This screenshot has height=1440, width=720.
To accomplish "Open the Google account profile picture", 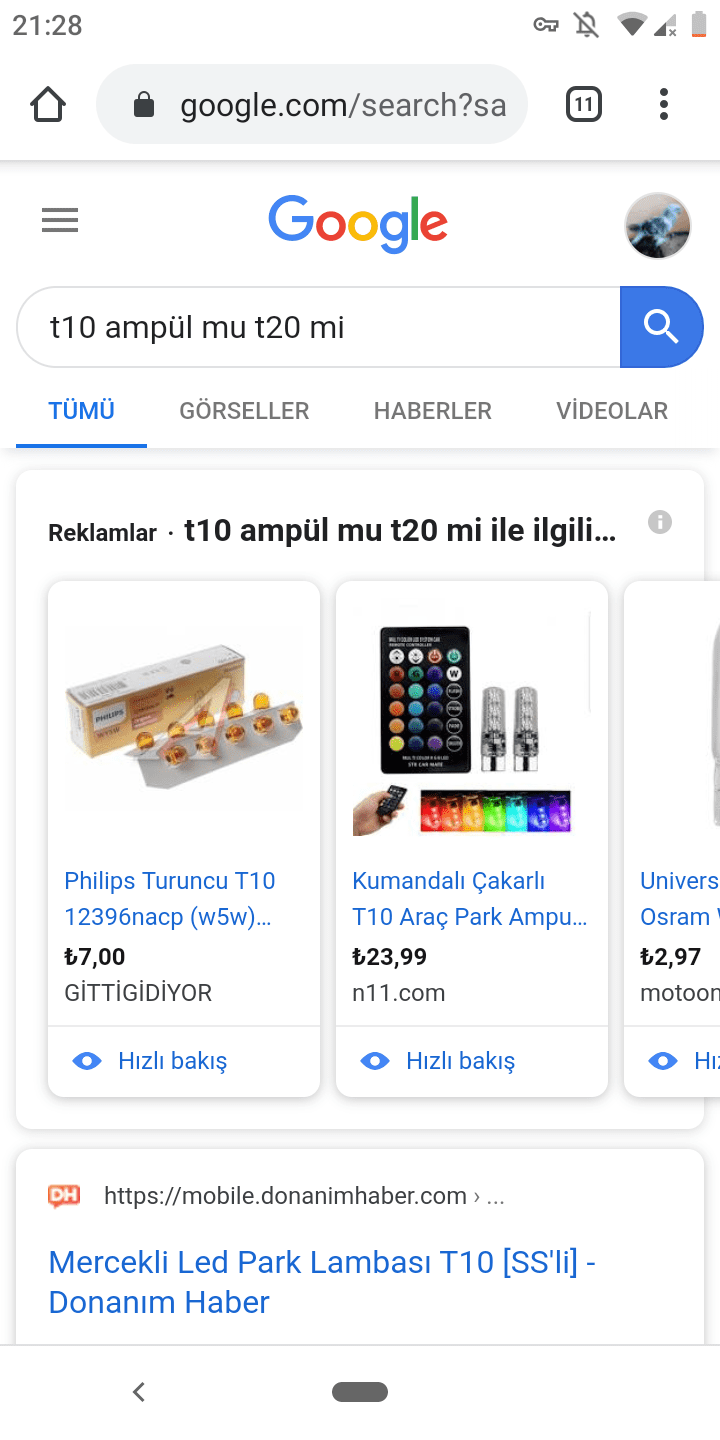I will pos(658,225).
